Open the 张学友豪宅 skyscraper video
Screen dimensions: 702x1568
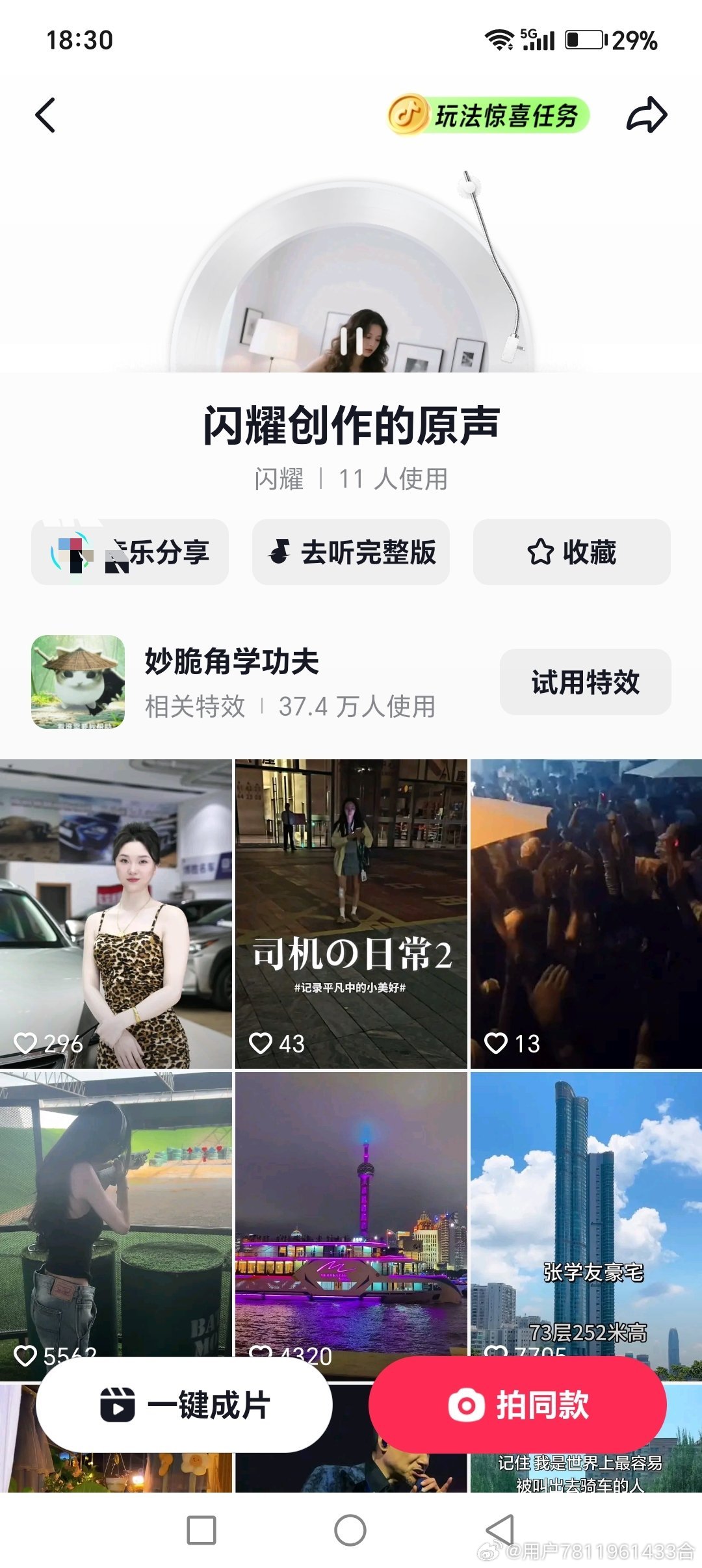[586, 1213]
